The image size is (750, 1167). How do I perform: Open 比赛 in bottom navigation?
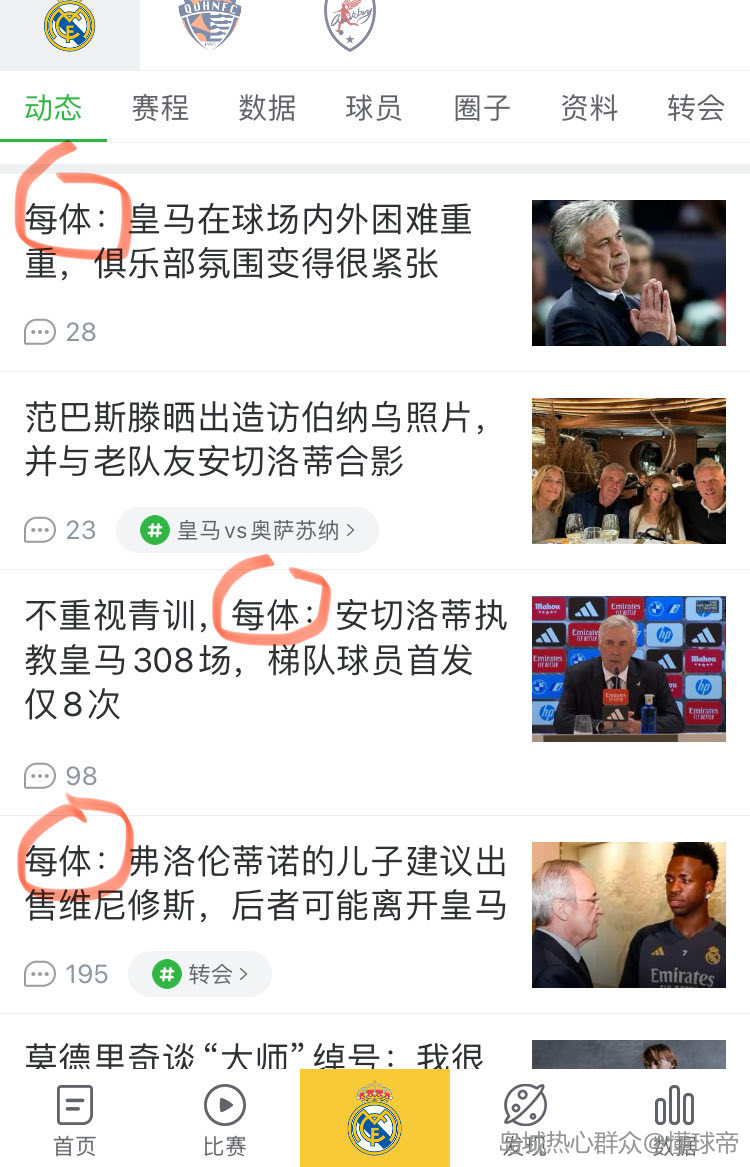click(224, 1120)
